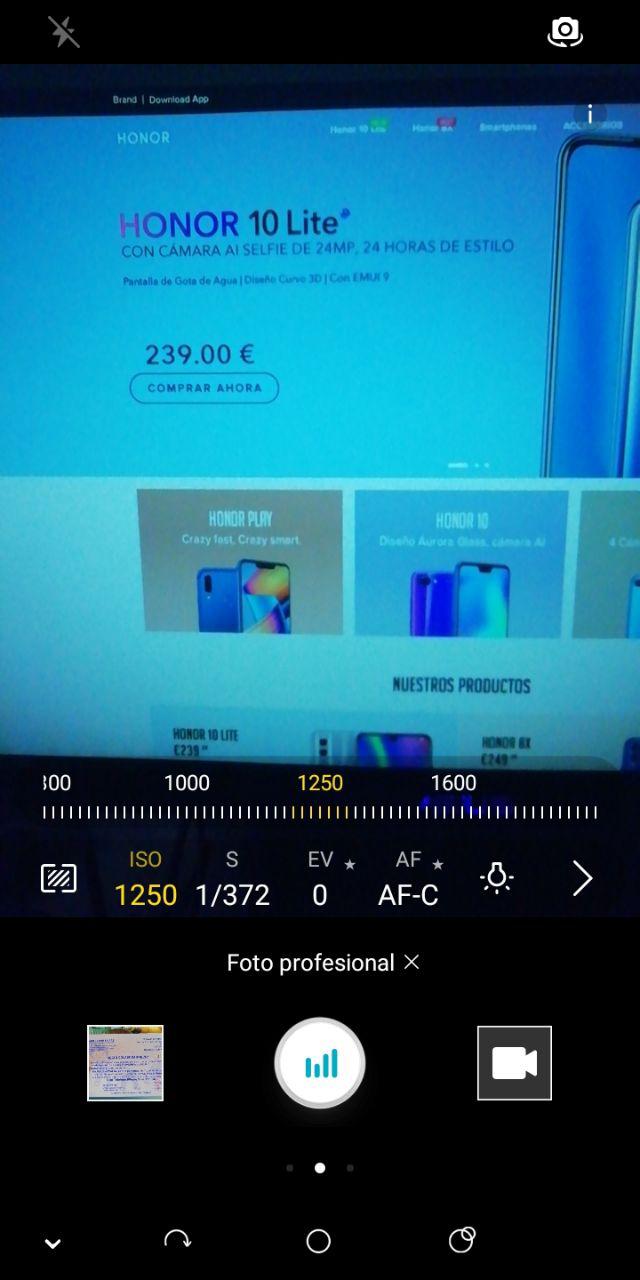
Task: Open the info icon in the viewfinder
Action: click(591, 114)
